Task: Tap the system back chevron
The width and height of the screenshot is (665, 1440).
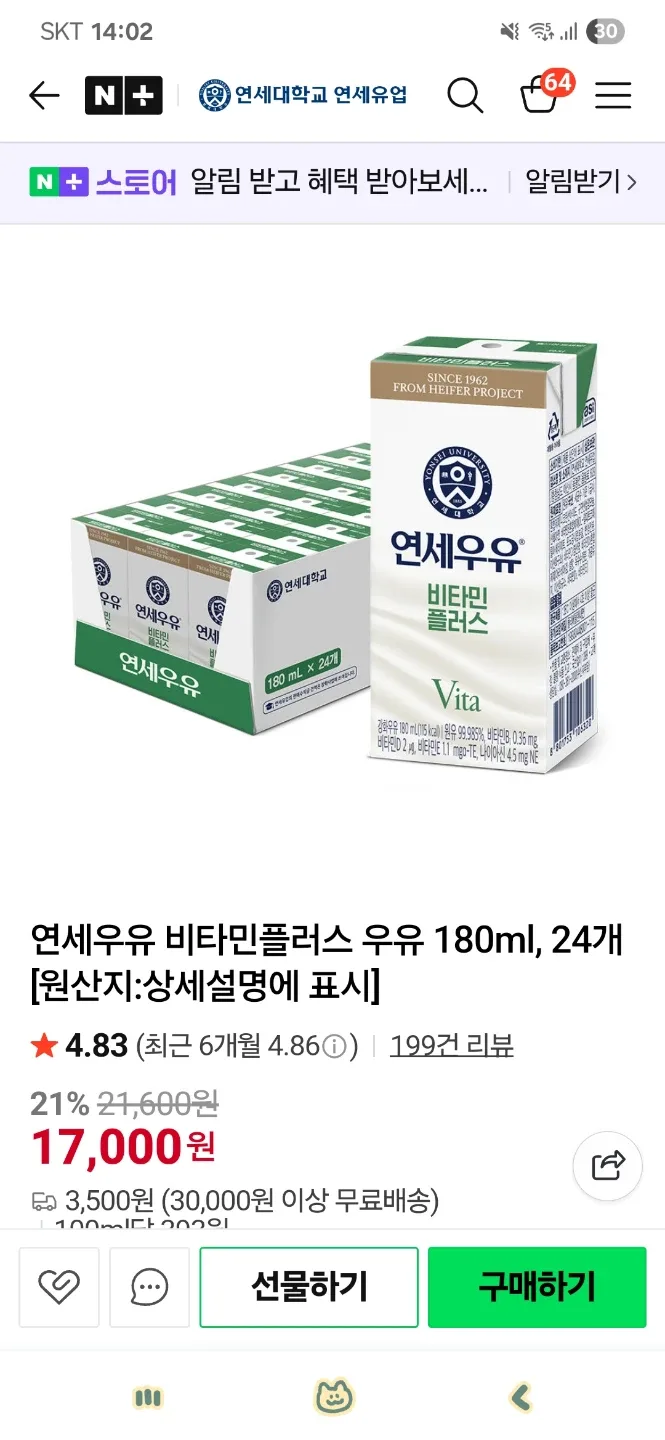Action: 520,1397
